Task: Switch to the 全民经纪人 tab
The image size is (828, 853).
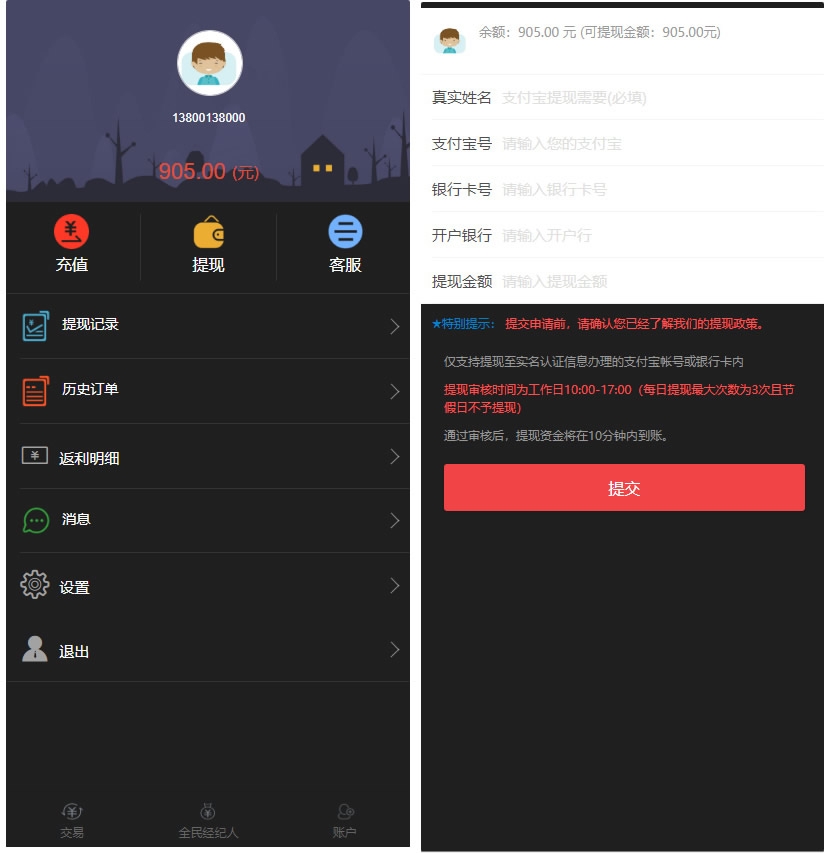Action: click(x=208, y=820)
